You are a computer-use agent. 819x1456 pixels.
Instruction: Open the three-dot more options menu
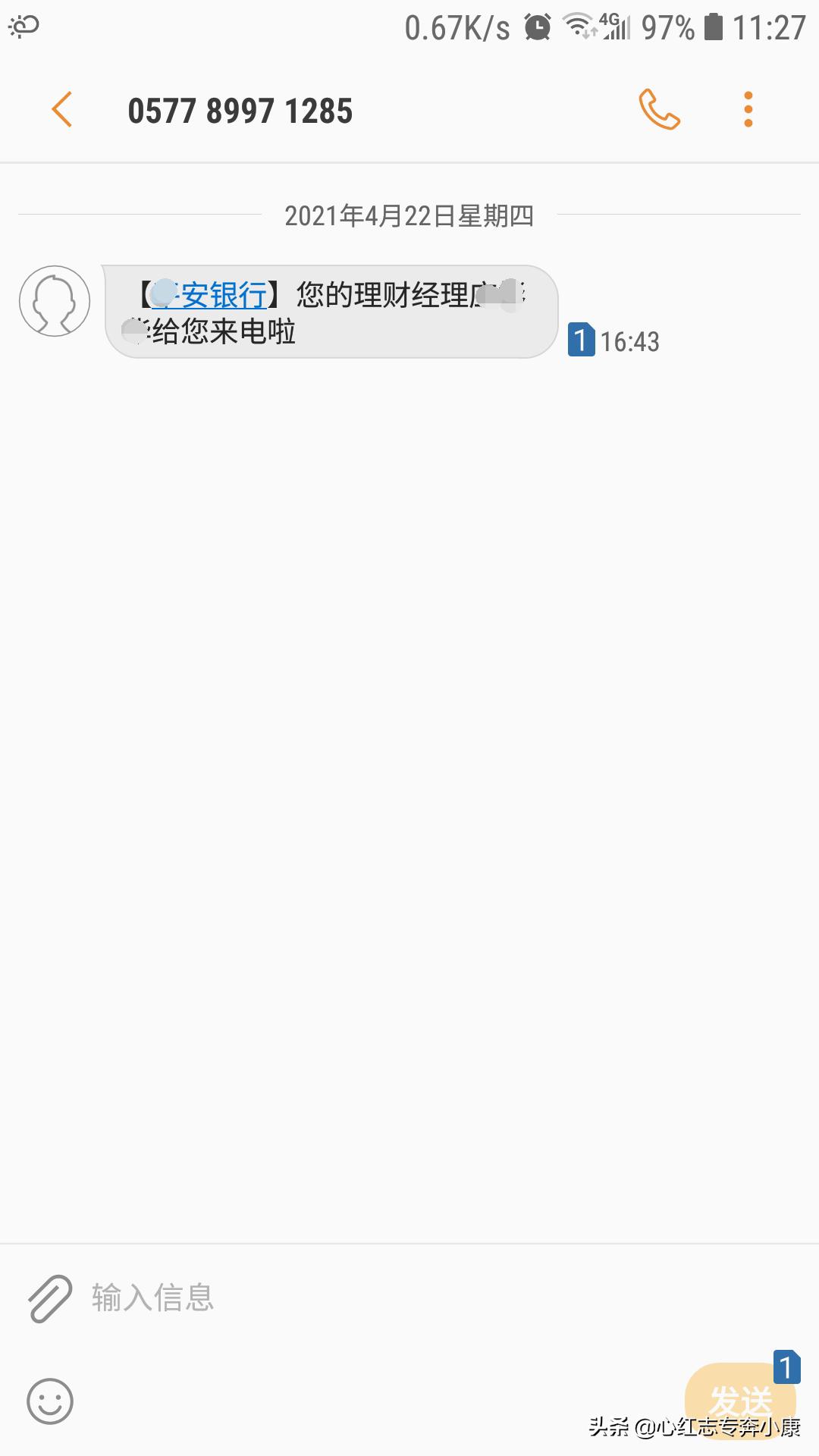click(x=748, y=110)
